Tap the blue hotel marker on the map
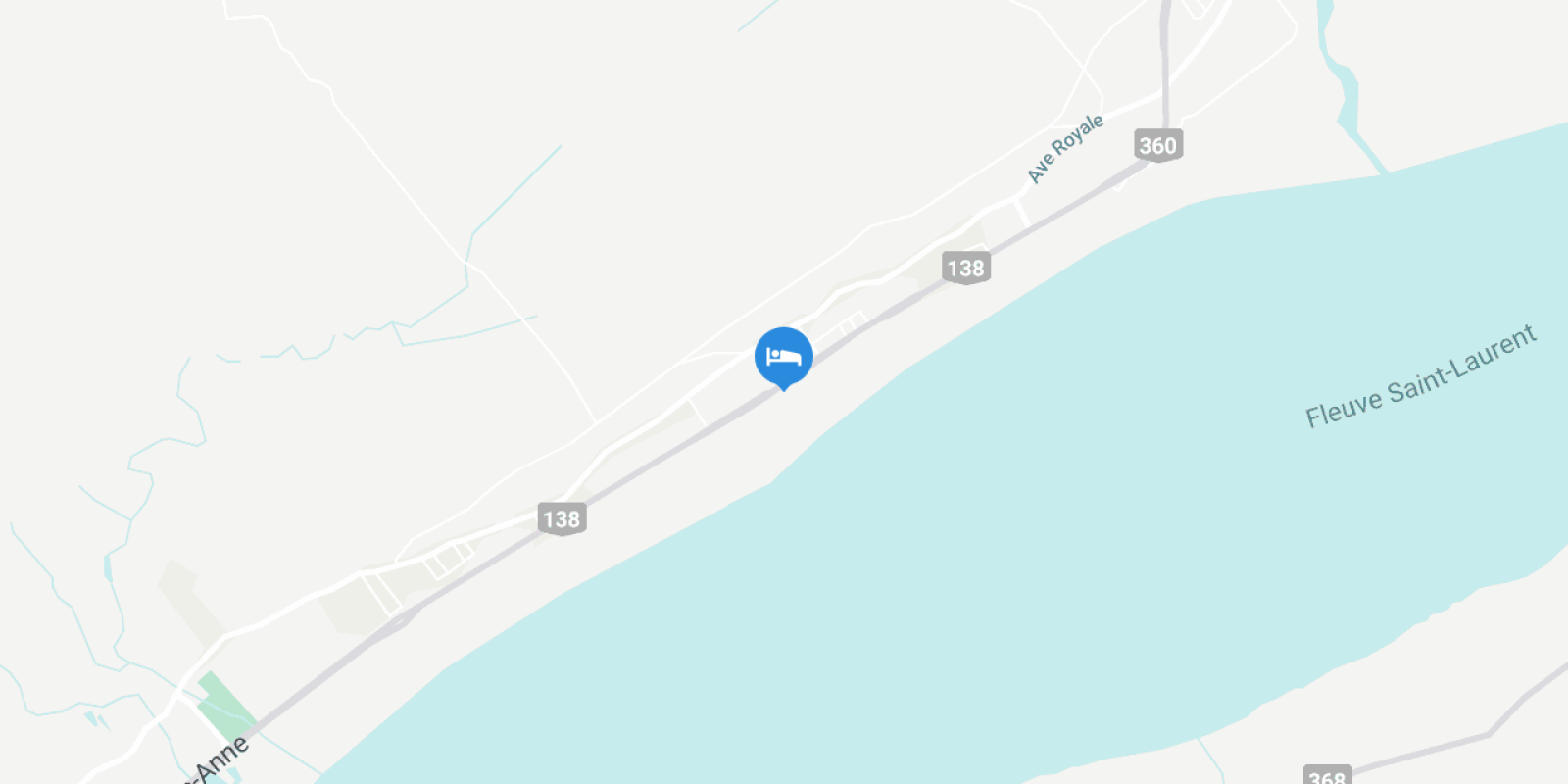Viewport: 1568px width, 784px height. 783,357
